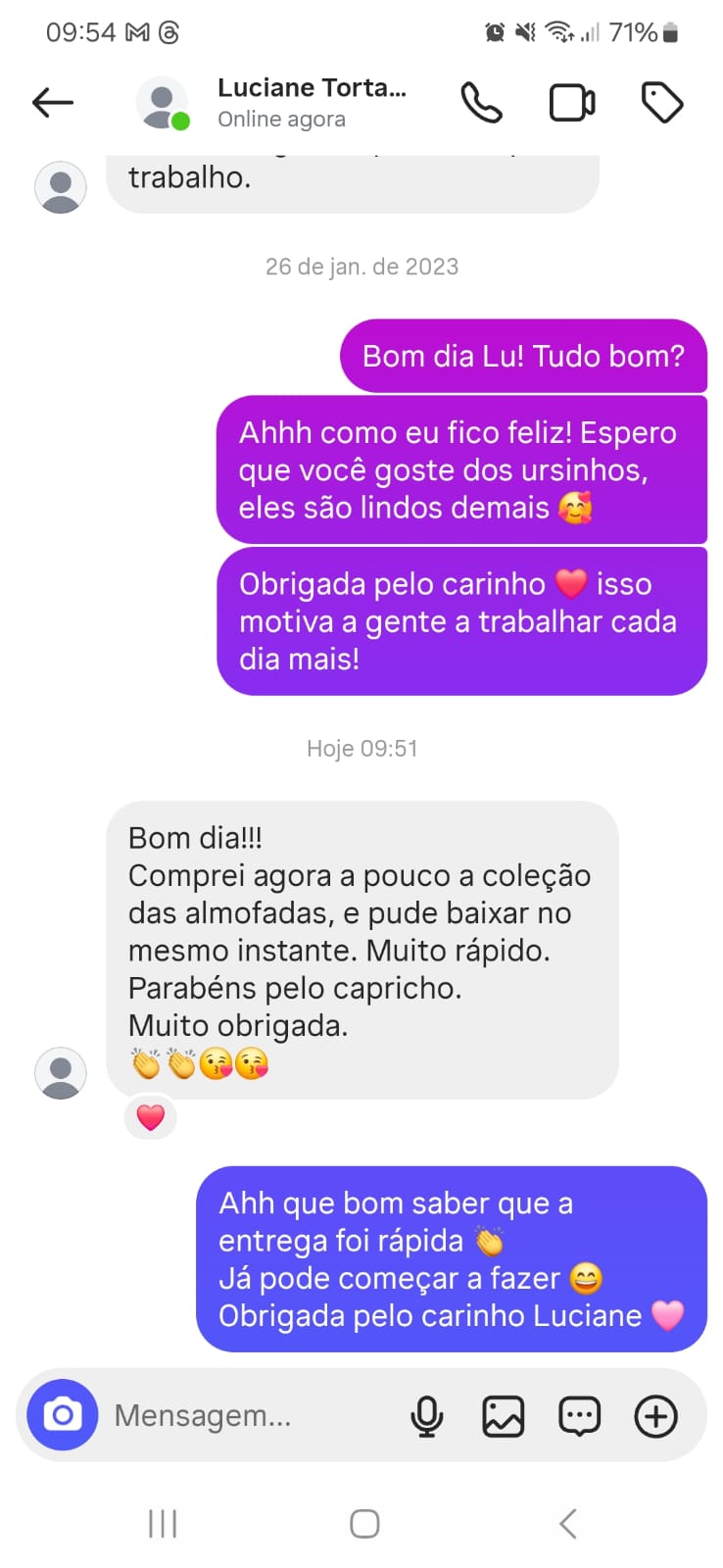Open the gallery to attach an image

tap(503, 1414)
